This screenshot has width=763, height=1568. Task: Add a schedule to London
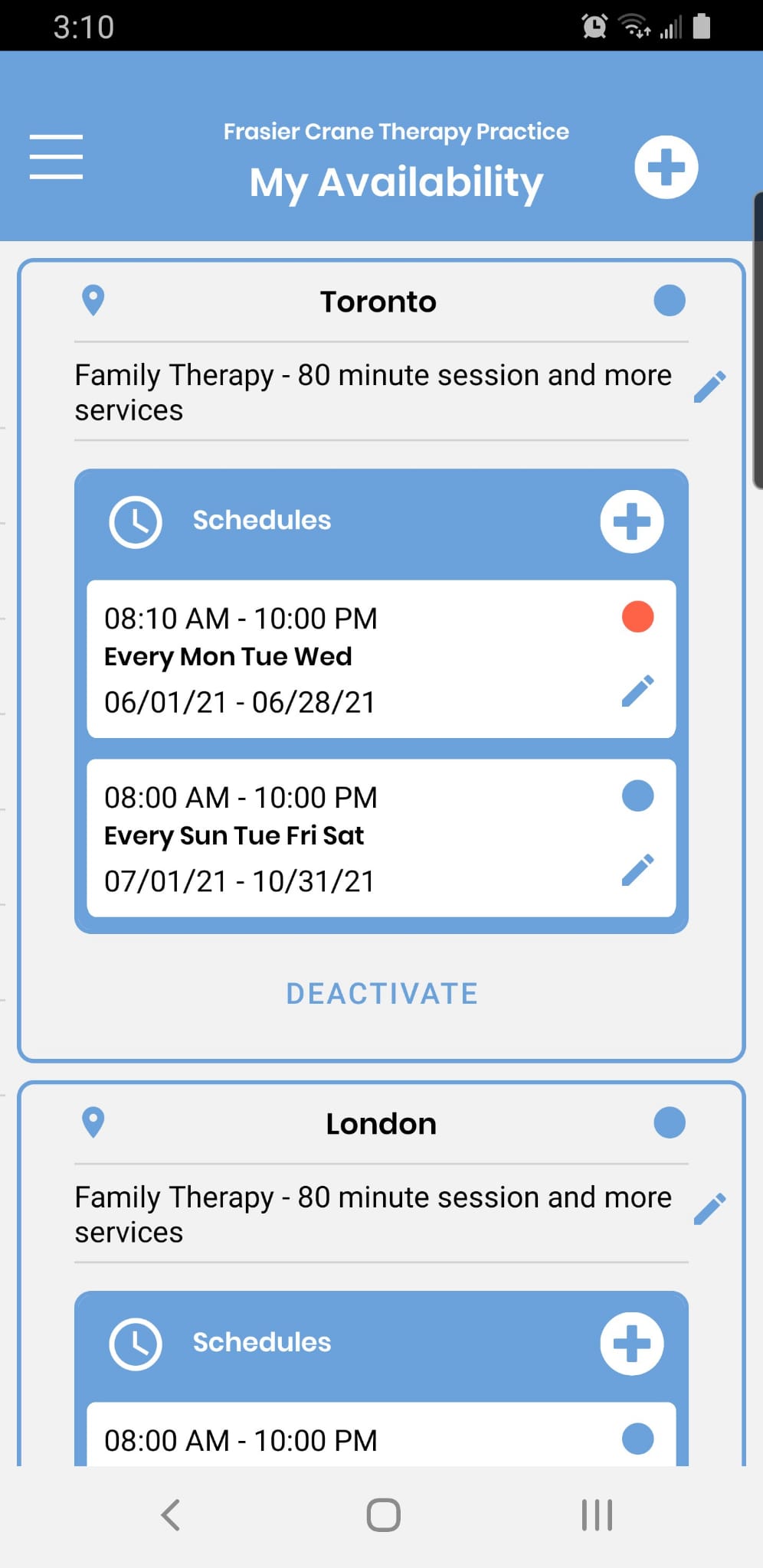click(x=631, y=1344)
